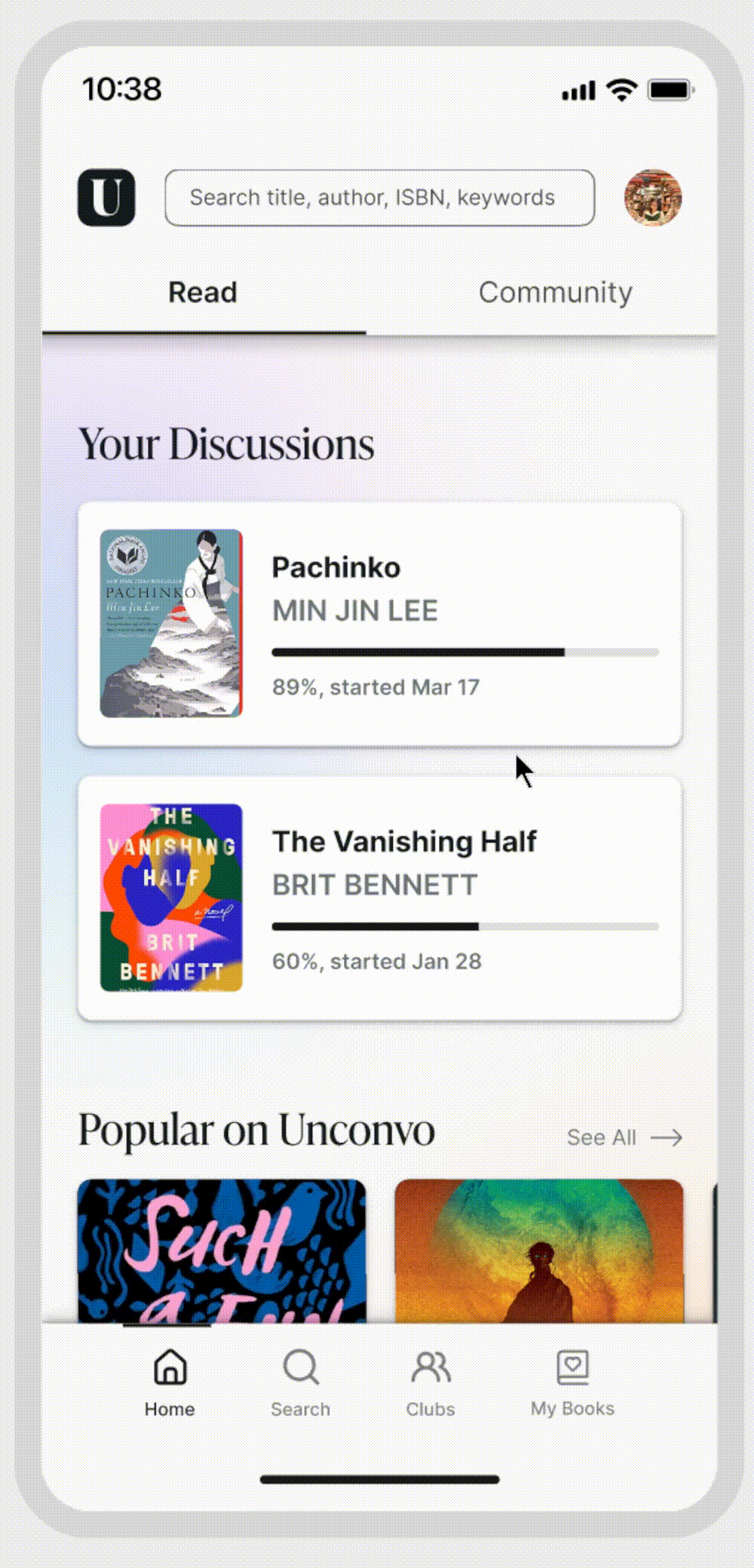Go to Home in bottom navigation
754x1568 pixels.
tap(170, 1383)
